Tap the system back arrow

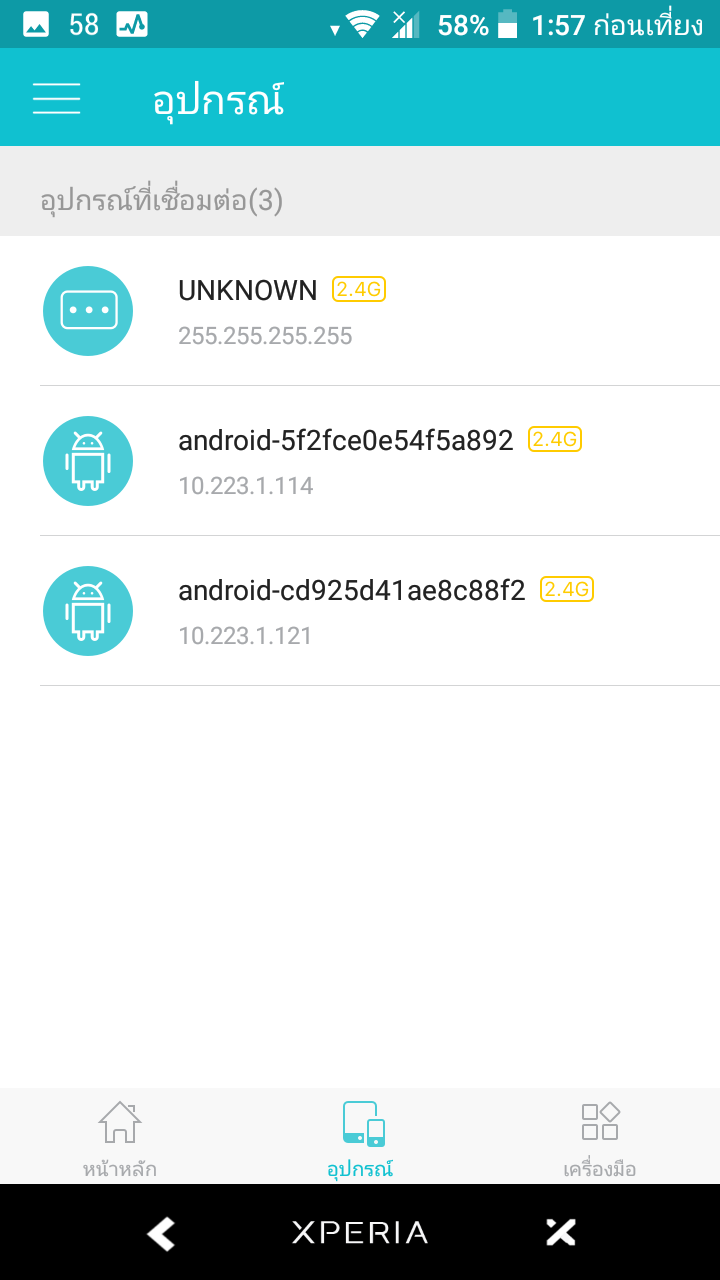pyautogui.click(x=161, y=1233)
